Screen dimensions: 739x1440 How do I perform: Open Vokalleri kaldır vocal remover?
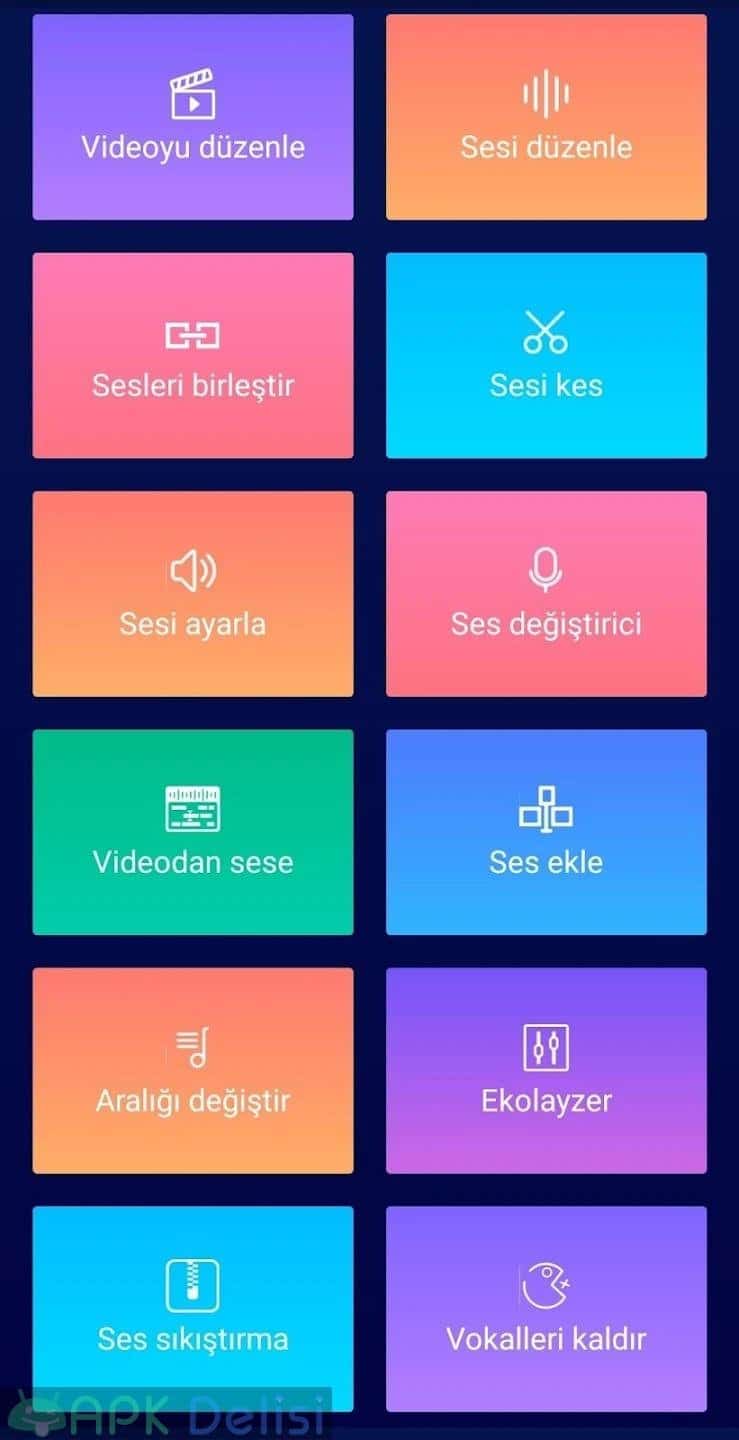tap(546, 1309)
